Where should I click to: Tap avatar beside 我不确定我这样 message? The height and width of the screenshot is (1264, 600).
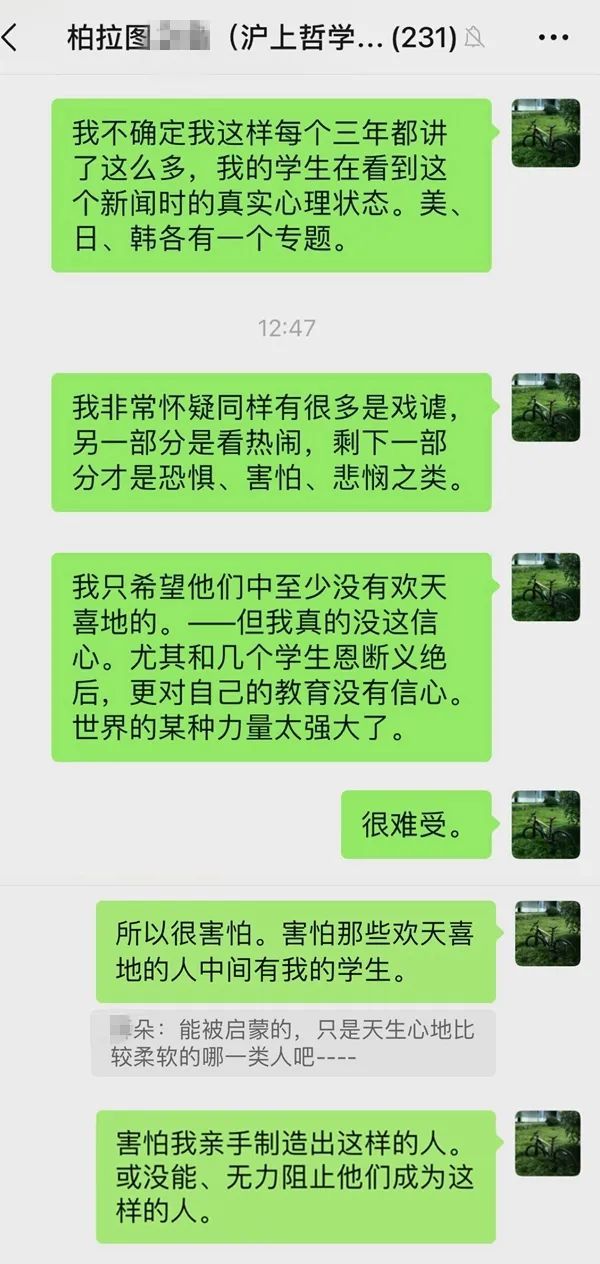point(545,132)
